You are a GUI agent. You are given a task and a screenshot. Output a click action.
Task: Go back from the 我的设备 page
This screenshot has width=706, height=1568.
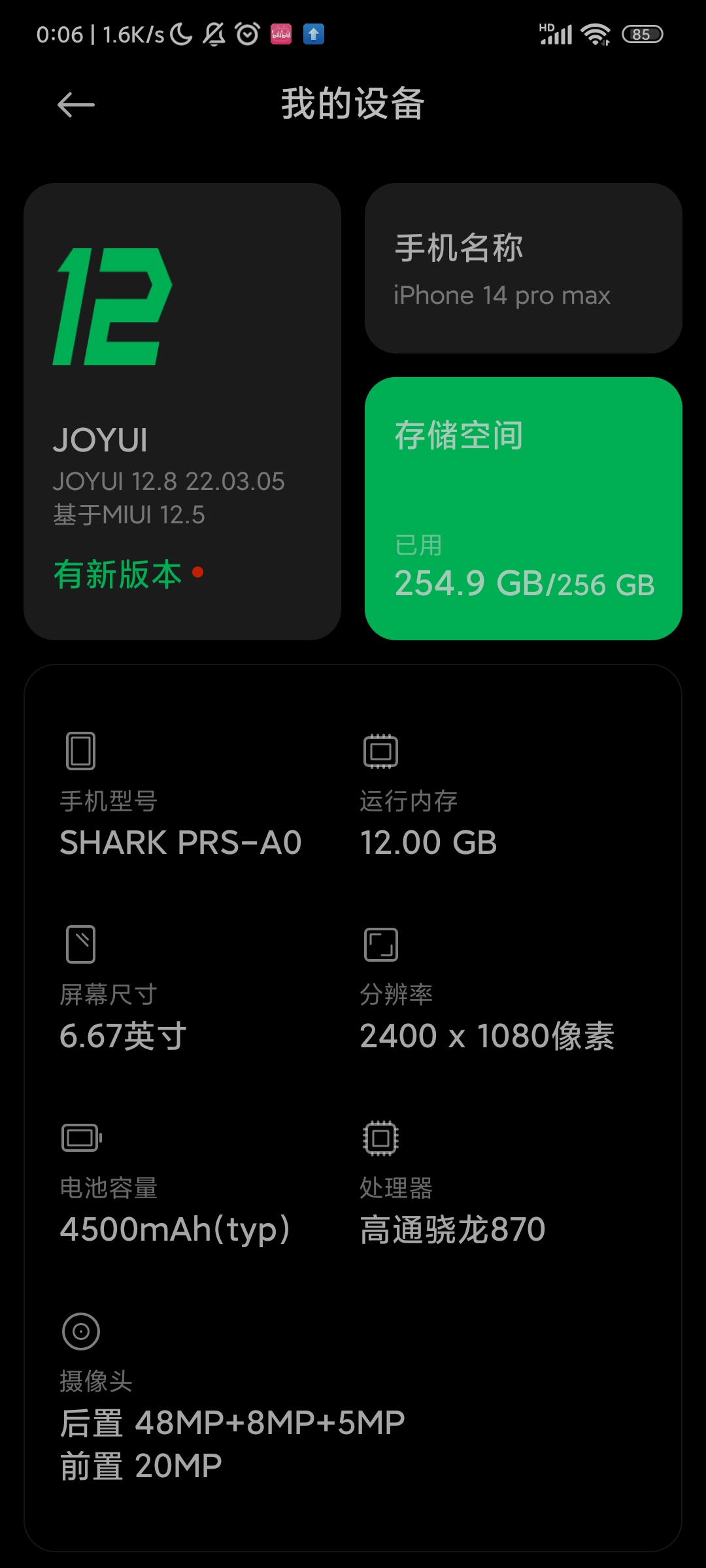pyautogui.click(x=76, y=105)
